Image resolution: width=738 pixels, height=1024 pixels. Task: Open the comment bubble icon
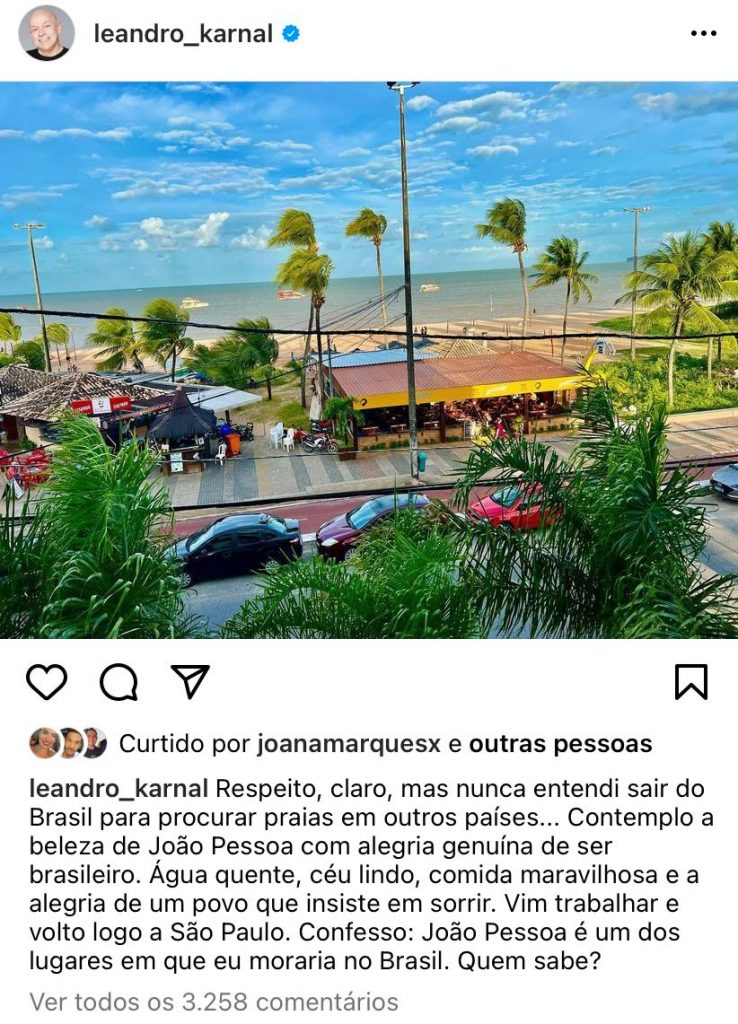(118, 681)
